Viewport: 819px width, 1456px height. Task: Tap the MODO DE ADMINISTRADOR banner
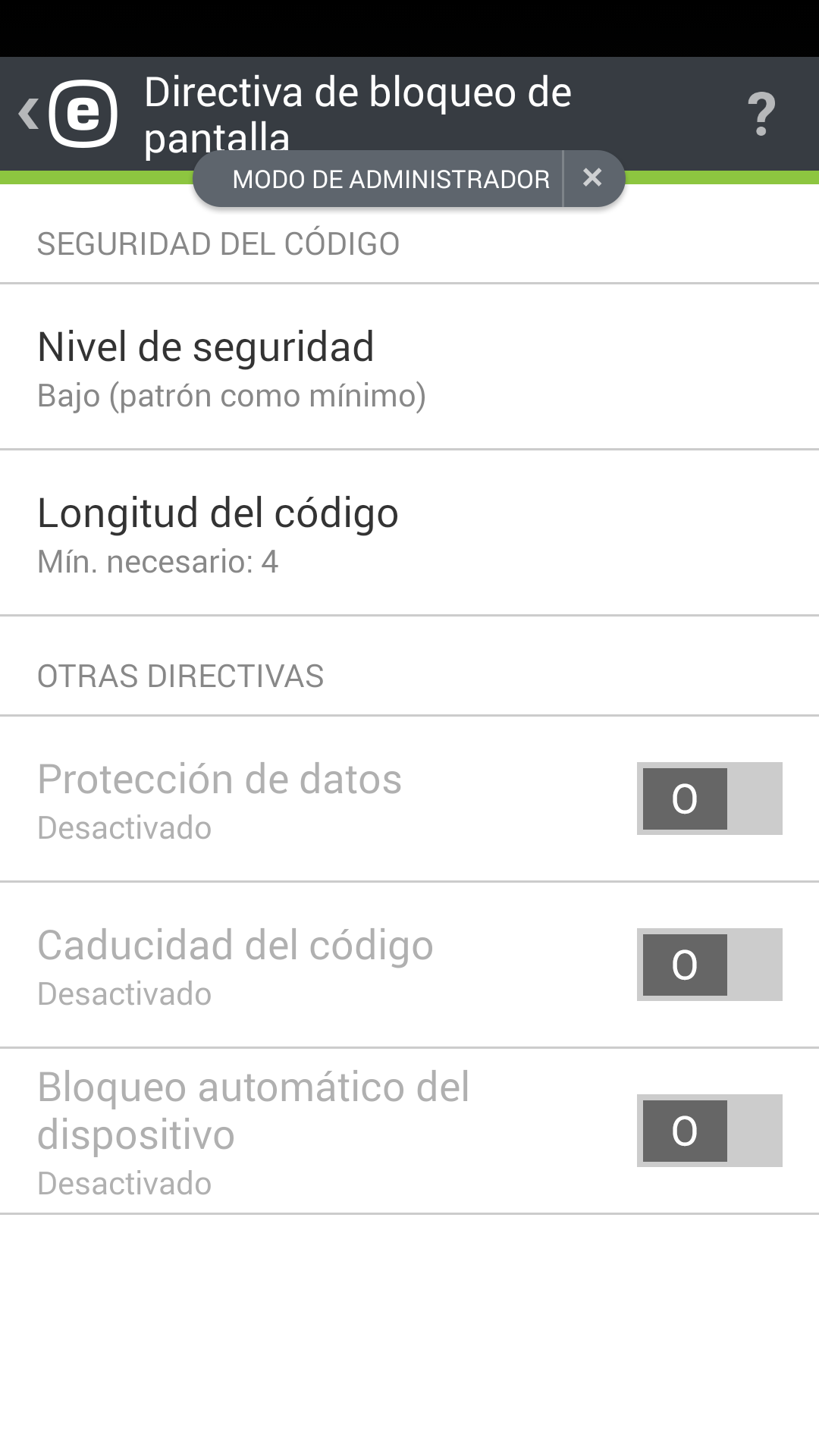pyautogui.click(x=391, y=178)
